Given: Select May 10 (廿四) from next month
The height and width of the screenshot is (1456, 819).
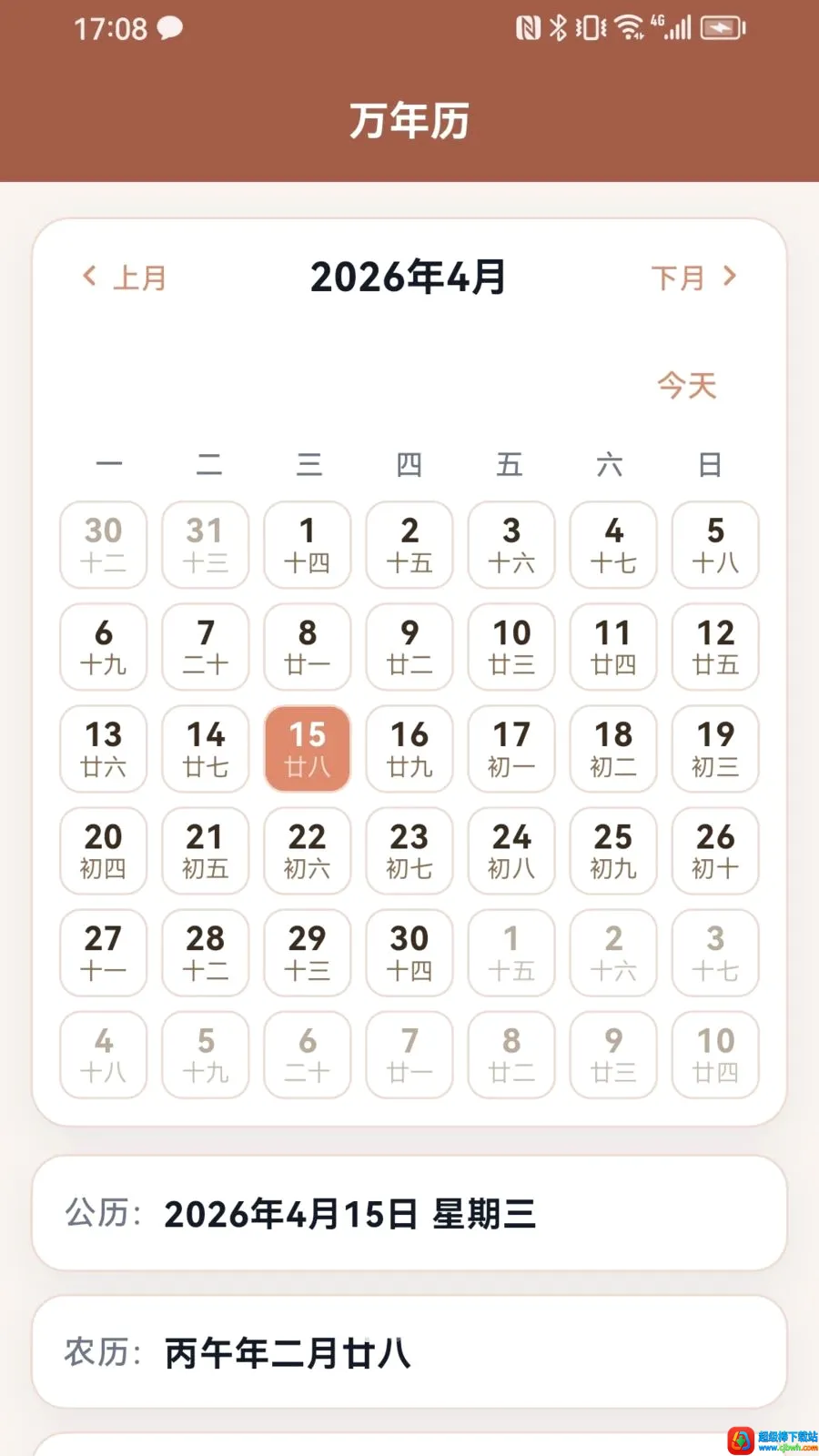Looking at the screenshot, I should (x=715, y=1055).
